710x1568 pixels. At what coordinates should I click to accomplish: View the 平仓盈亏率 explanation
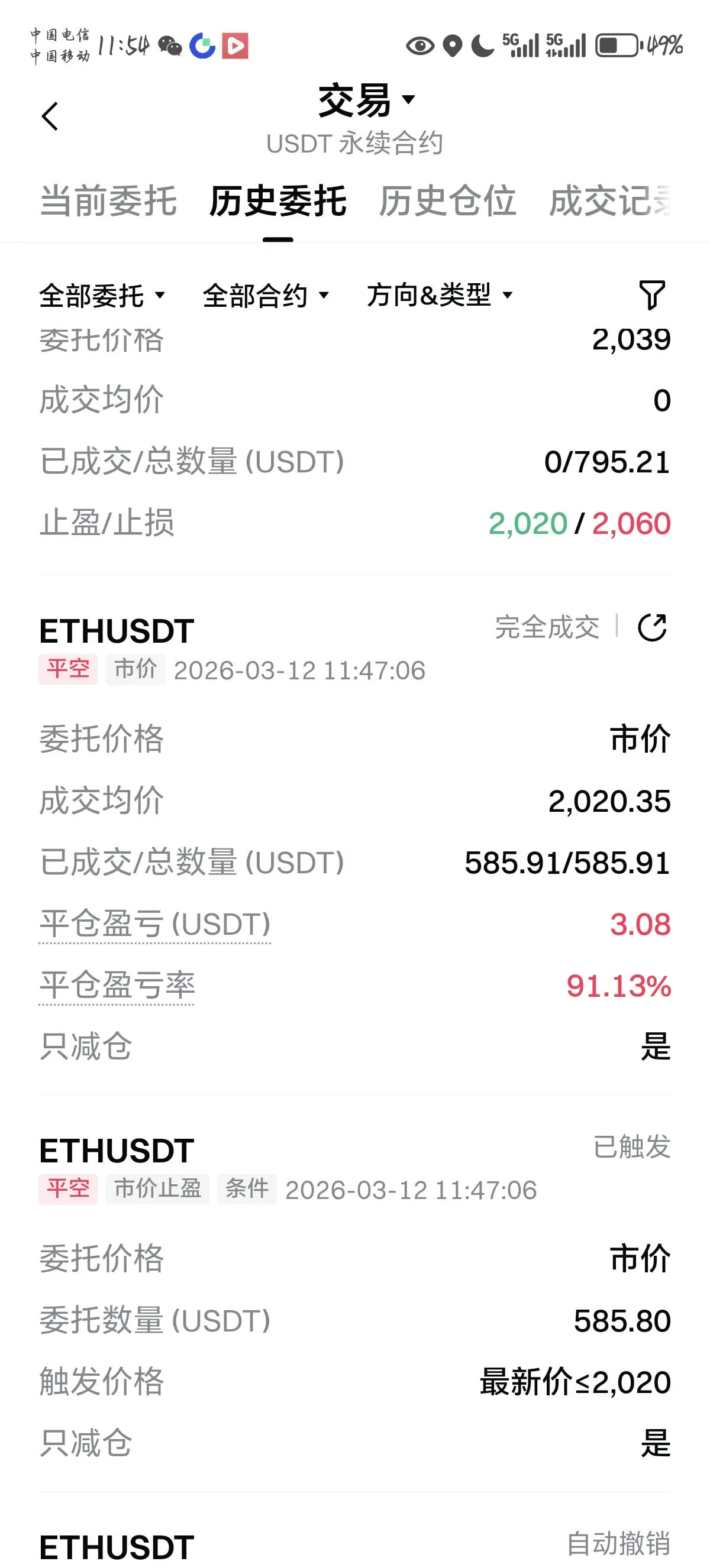point(117,986)
